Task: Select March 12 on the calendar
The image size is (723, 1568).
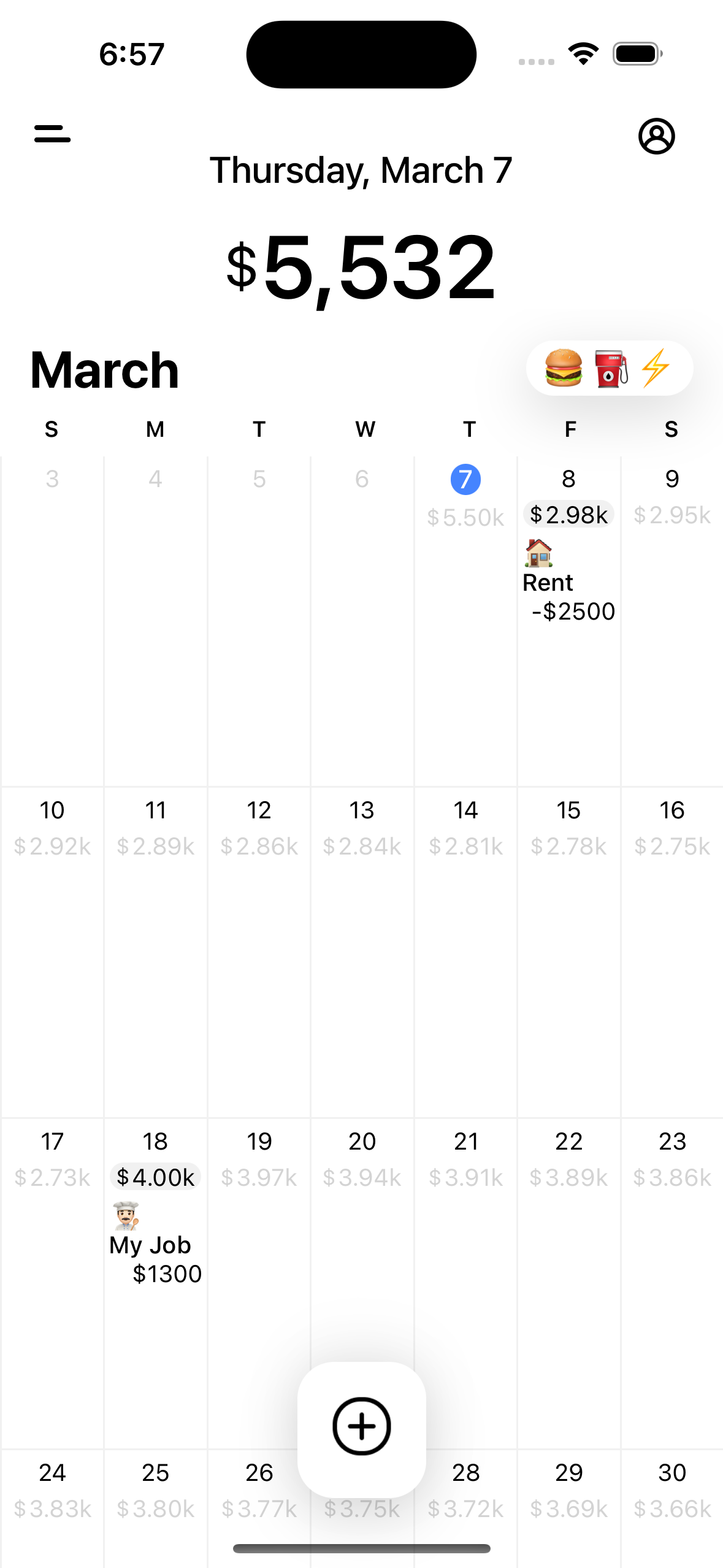Action: coord(259,811)
